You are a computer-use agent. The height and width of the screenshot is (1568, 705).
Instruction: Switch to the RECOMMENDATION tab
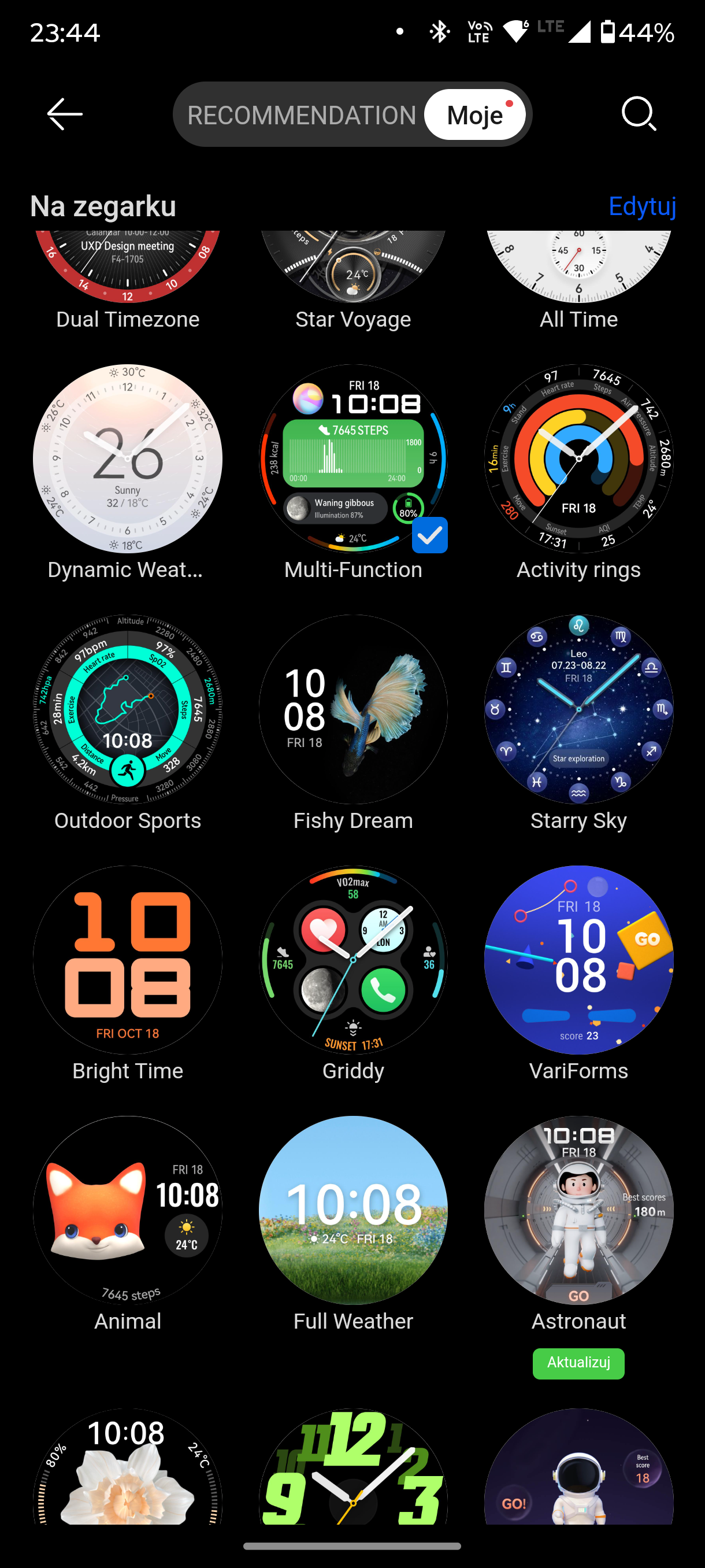(301, 115)
